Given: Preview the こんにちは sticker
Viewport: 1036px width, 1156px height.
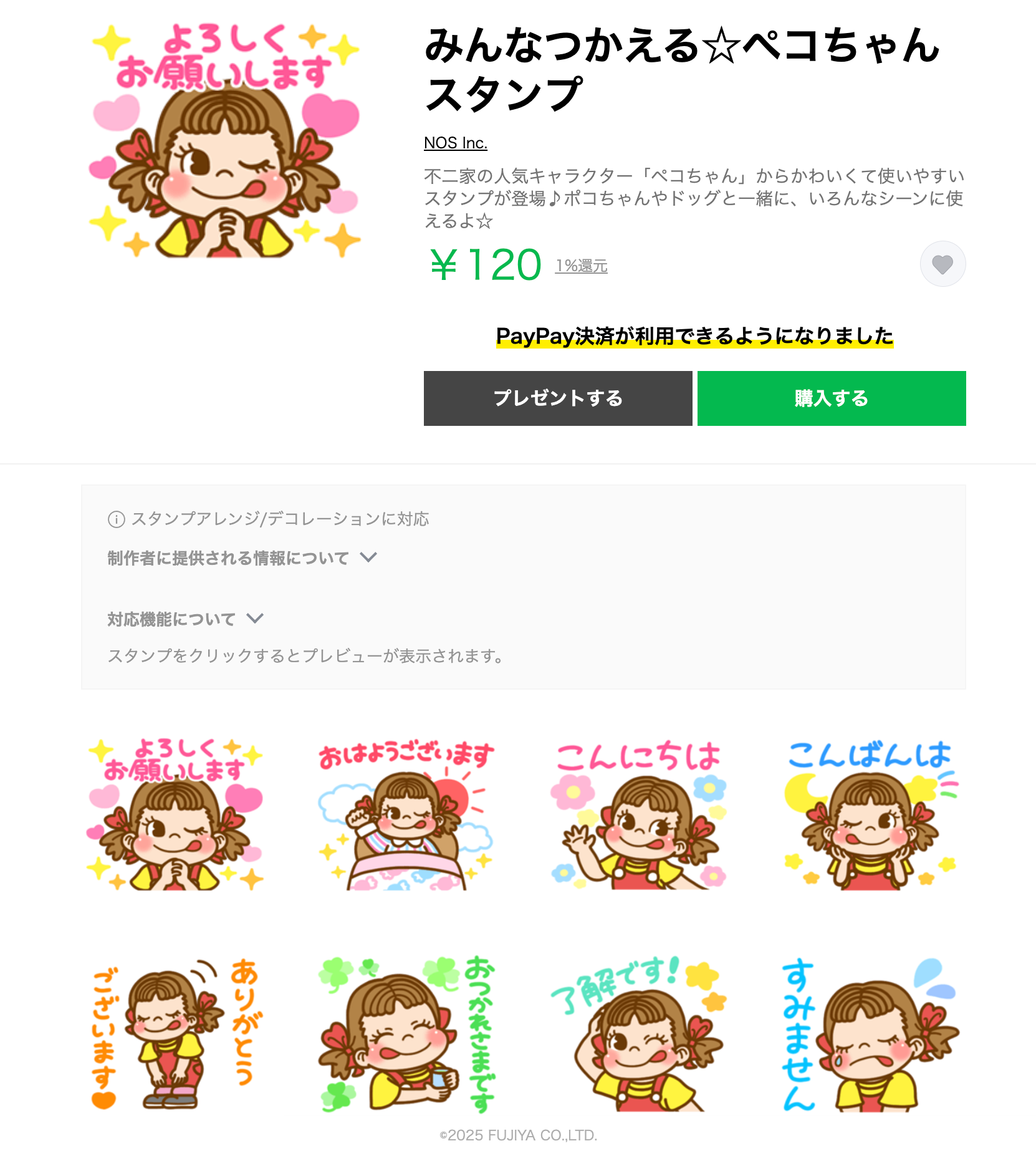Looking at the screenshot, I should click(x=638, y=814).
